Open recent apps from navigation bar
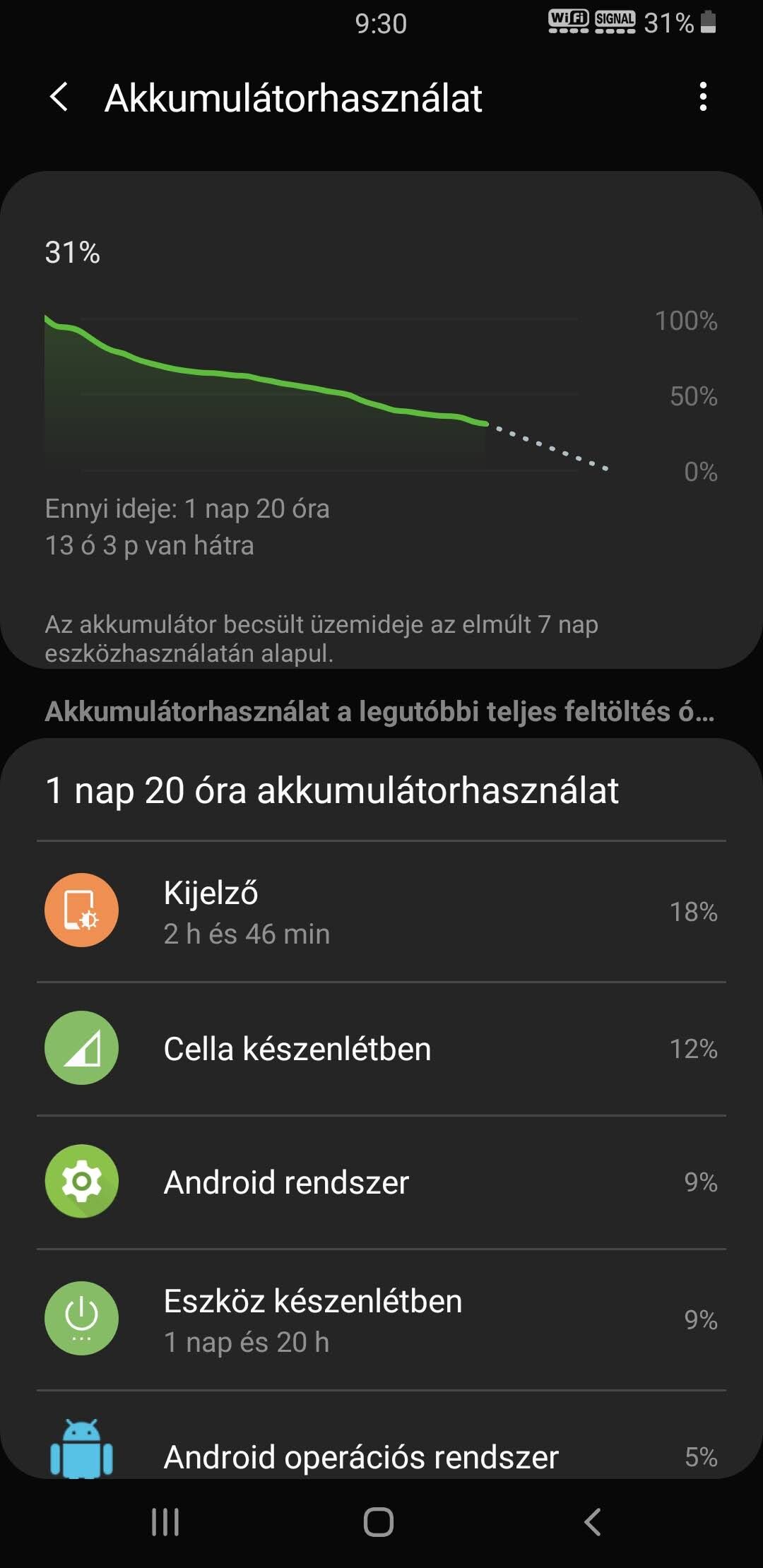Viewport: 763px width, 1568px height. click(x=165, y=1522)
